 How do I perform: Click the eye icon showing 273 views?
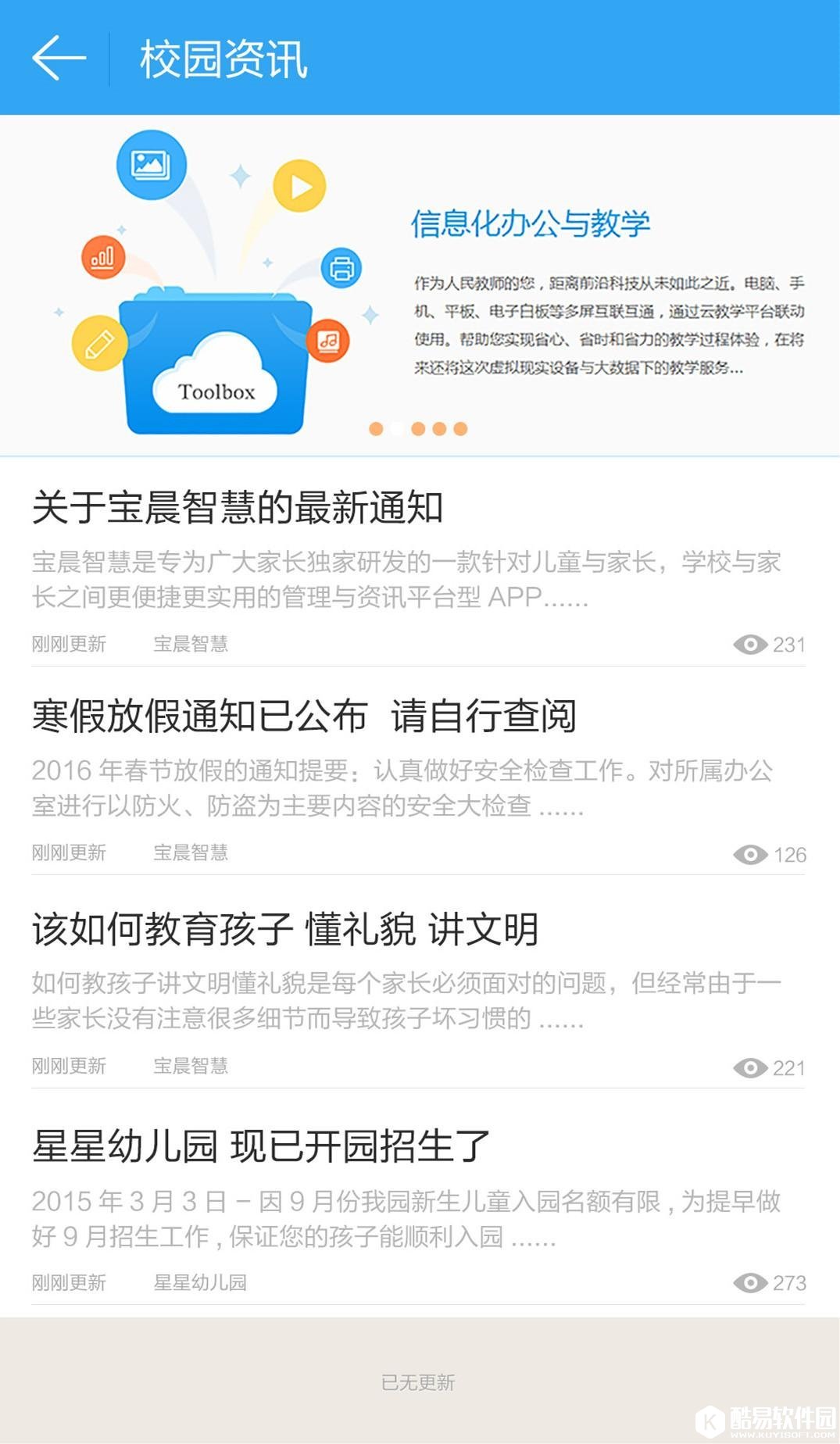point(749,1281)
